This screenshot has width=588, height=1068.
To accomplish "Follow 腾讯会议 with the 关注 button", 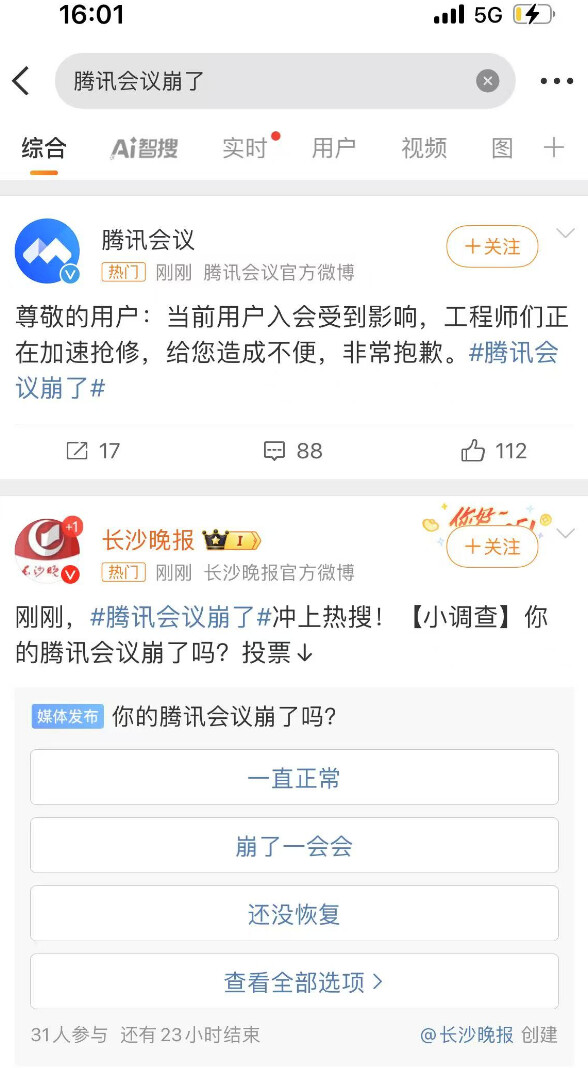I will pyautogui.click(x=492, y=247).
